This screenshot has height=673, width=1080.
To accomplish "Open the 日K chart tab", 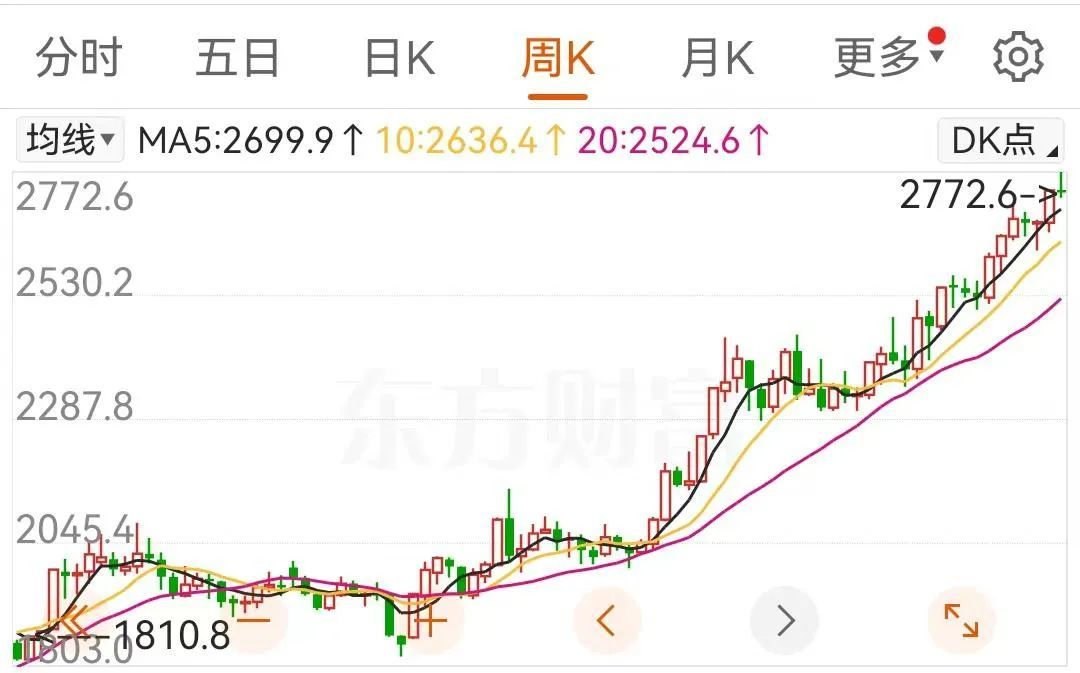I will pyautogui.click(x=399, y=57).
